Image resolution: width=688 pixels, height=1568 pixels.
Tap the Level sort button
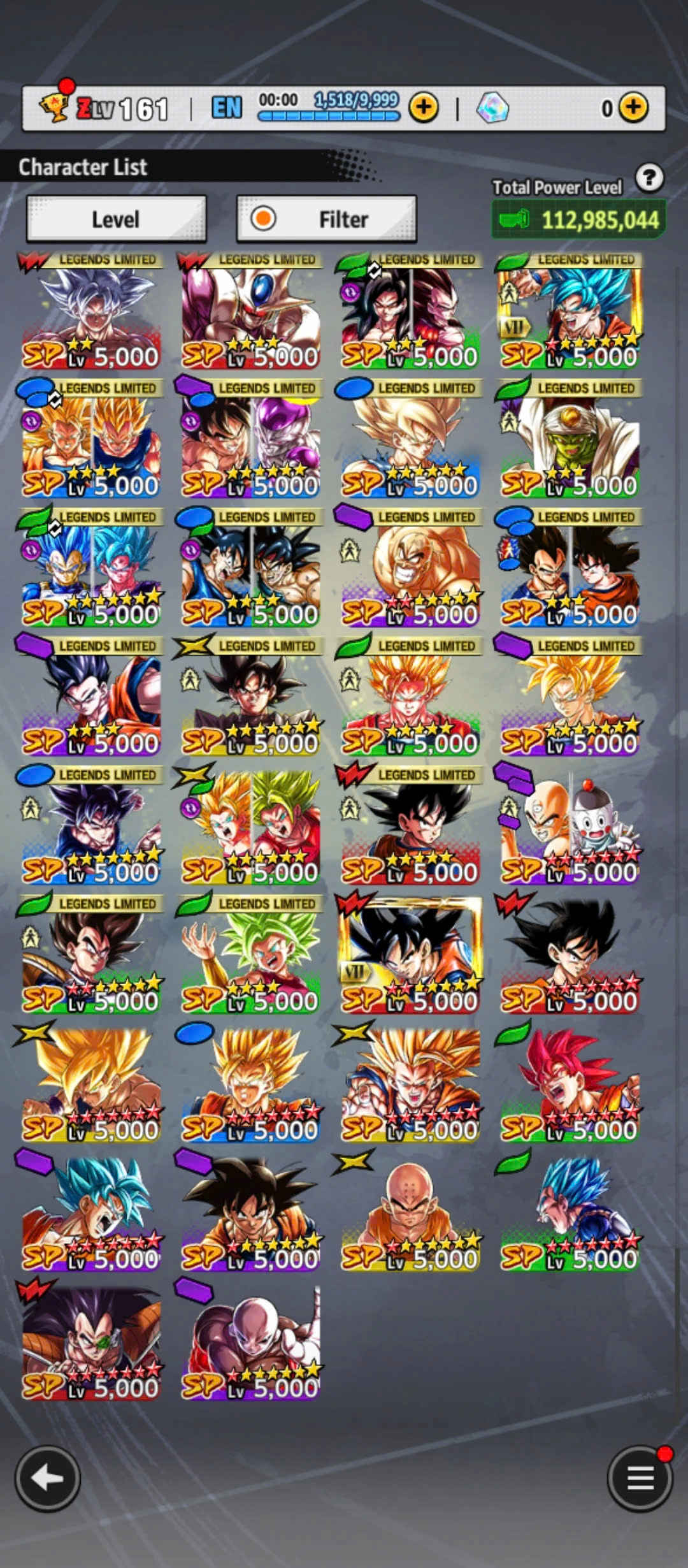(116, 219)
